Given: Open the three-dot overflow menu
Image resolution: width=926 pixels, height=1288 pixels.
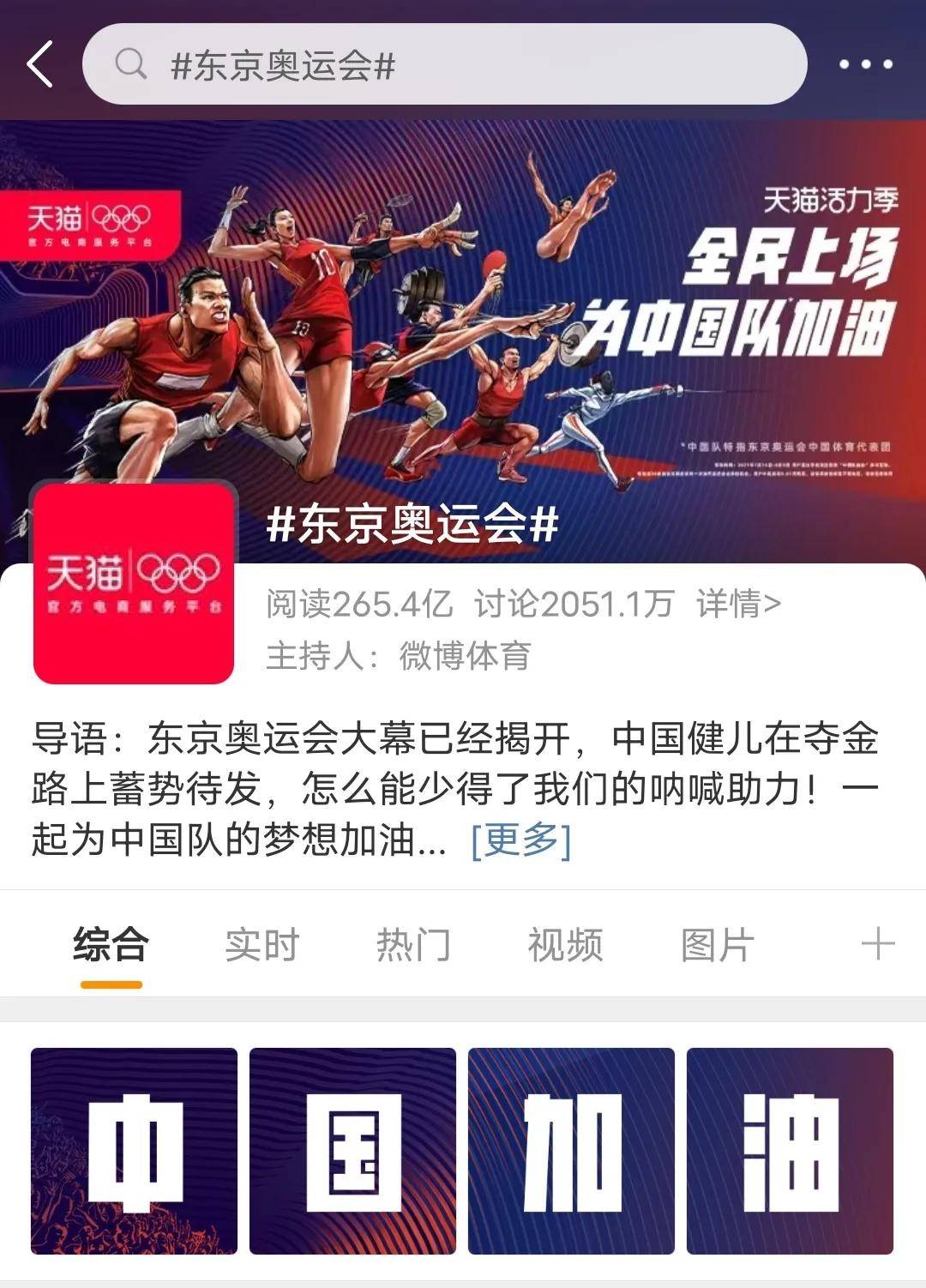Looking at the screenshot, I should (x=865, y=64).
